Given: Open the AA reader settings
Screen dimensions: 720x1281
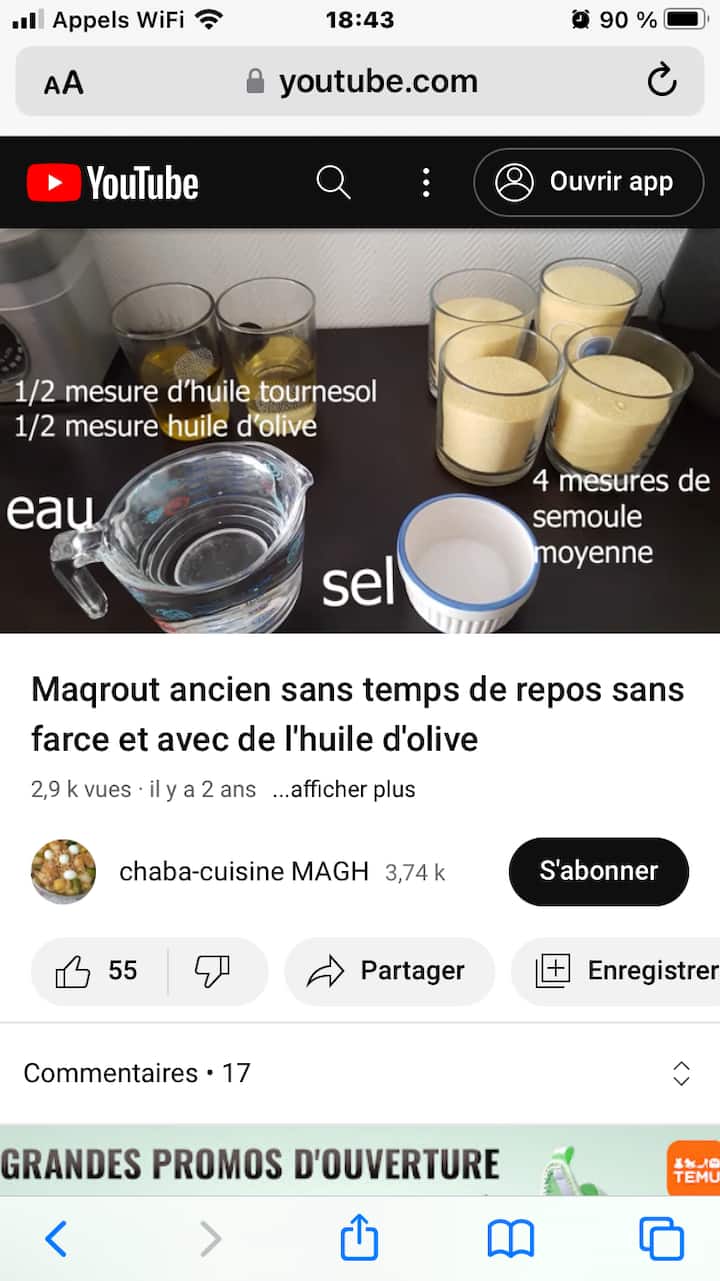Looking at the screenshot, I should pyautogui.click(x=64, y=83).
